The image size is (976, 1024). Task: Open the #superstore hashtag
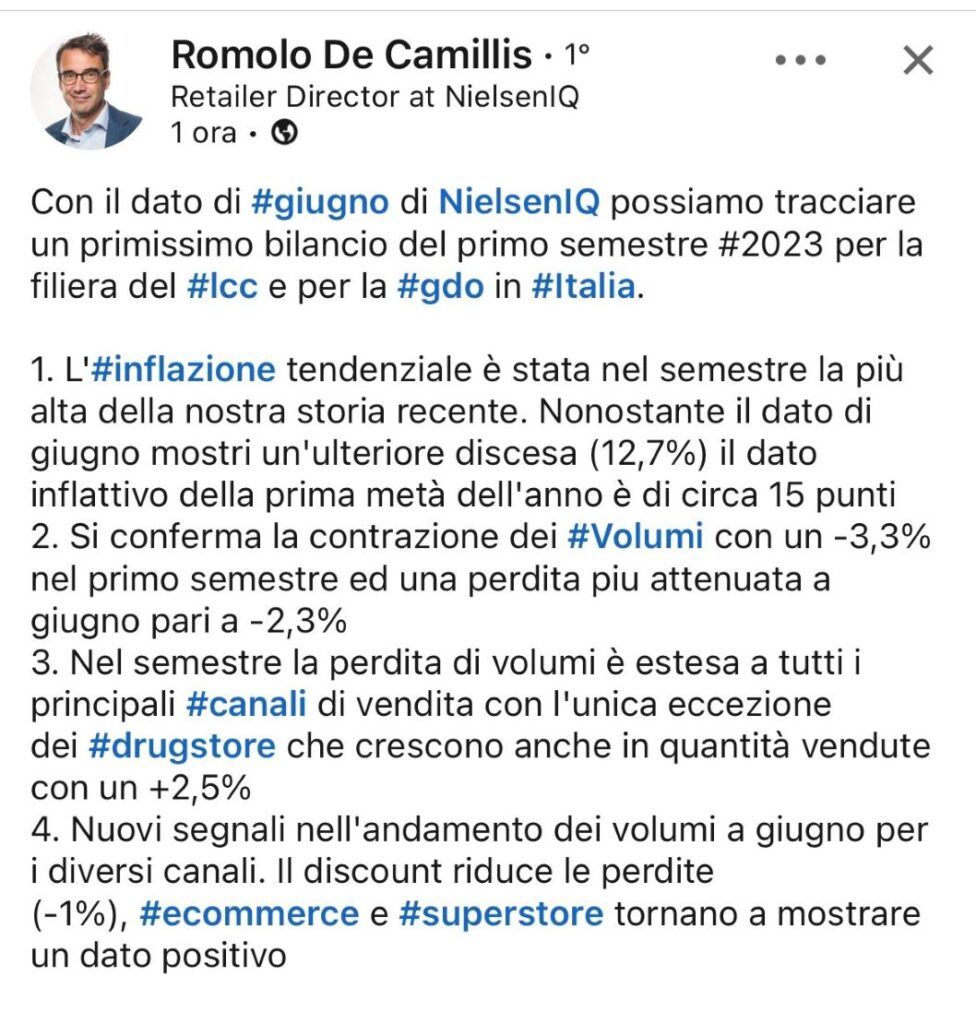(500, 914)
